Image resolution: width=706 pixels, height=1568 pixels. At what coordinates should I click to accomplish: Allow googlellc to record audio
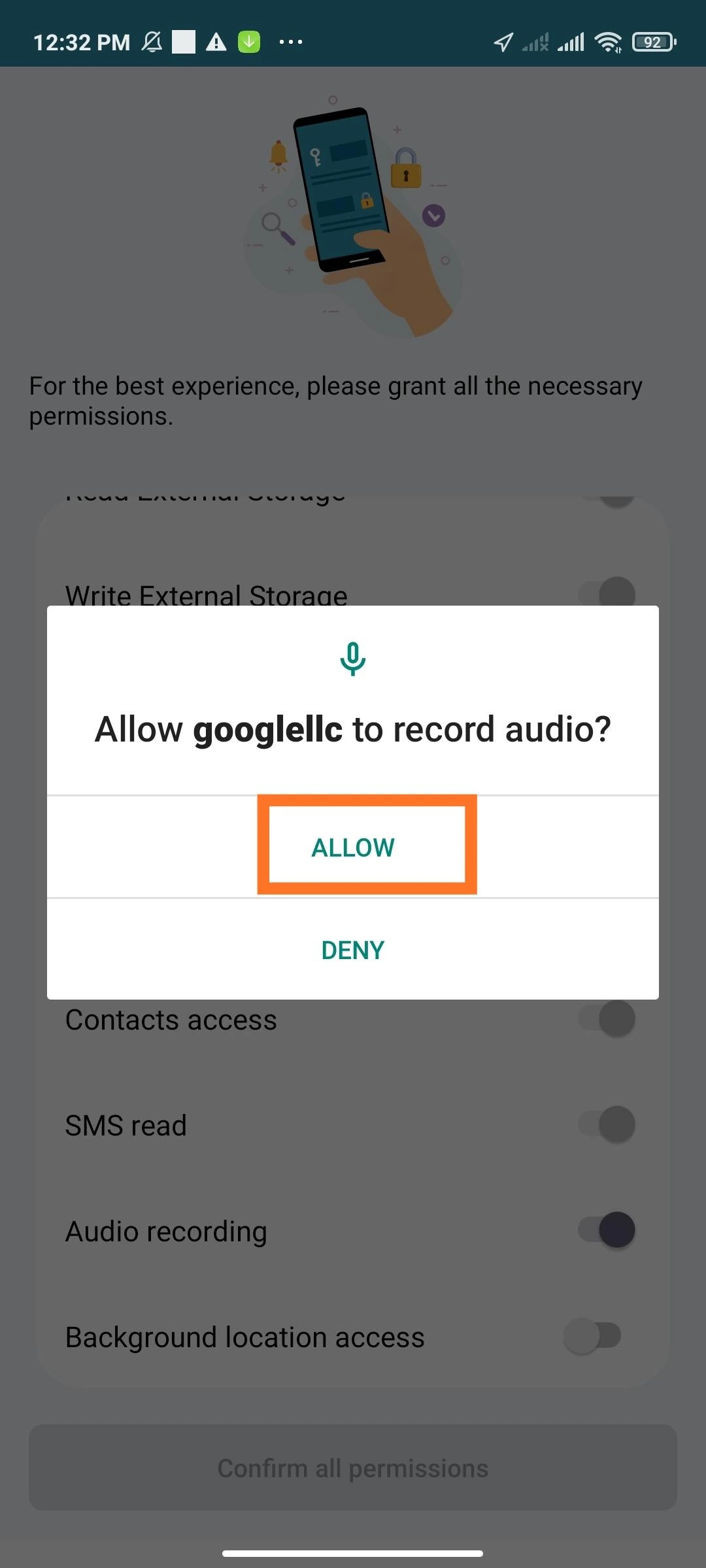(353, 847)
